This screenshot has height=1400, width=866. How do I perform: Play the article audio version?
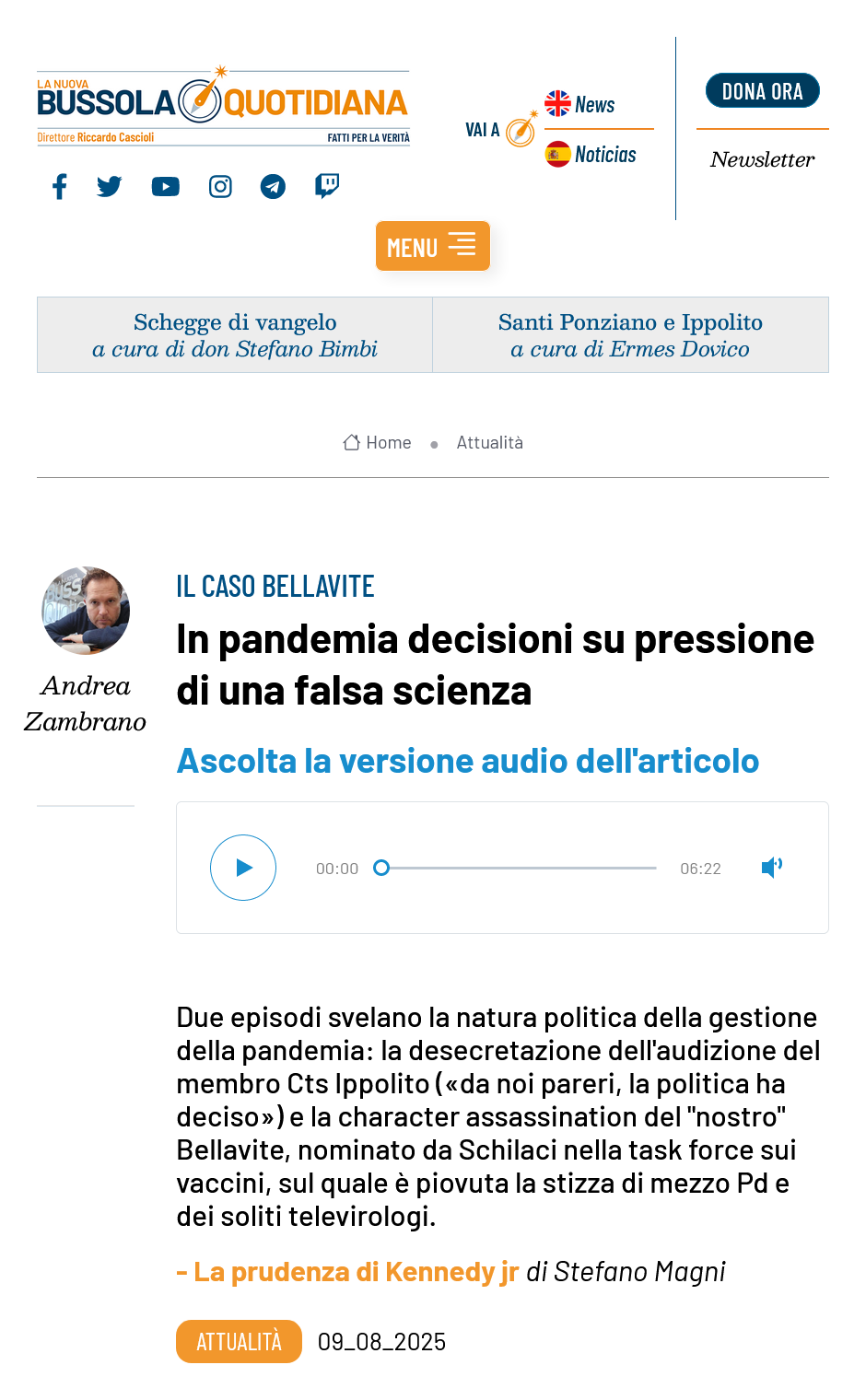(x=243, y=868)
